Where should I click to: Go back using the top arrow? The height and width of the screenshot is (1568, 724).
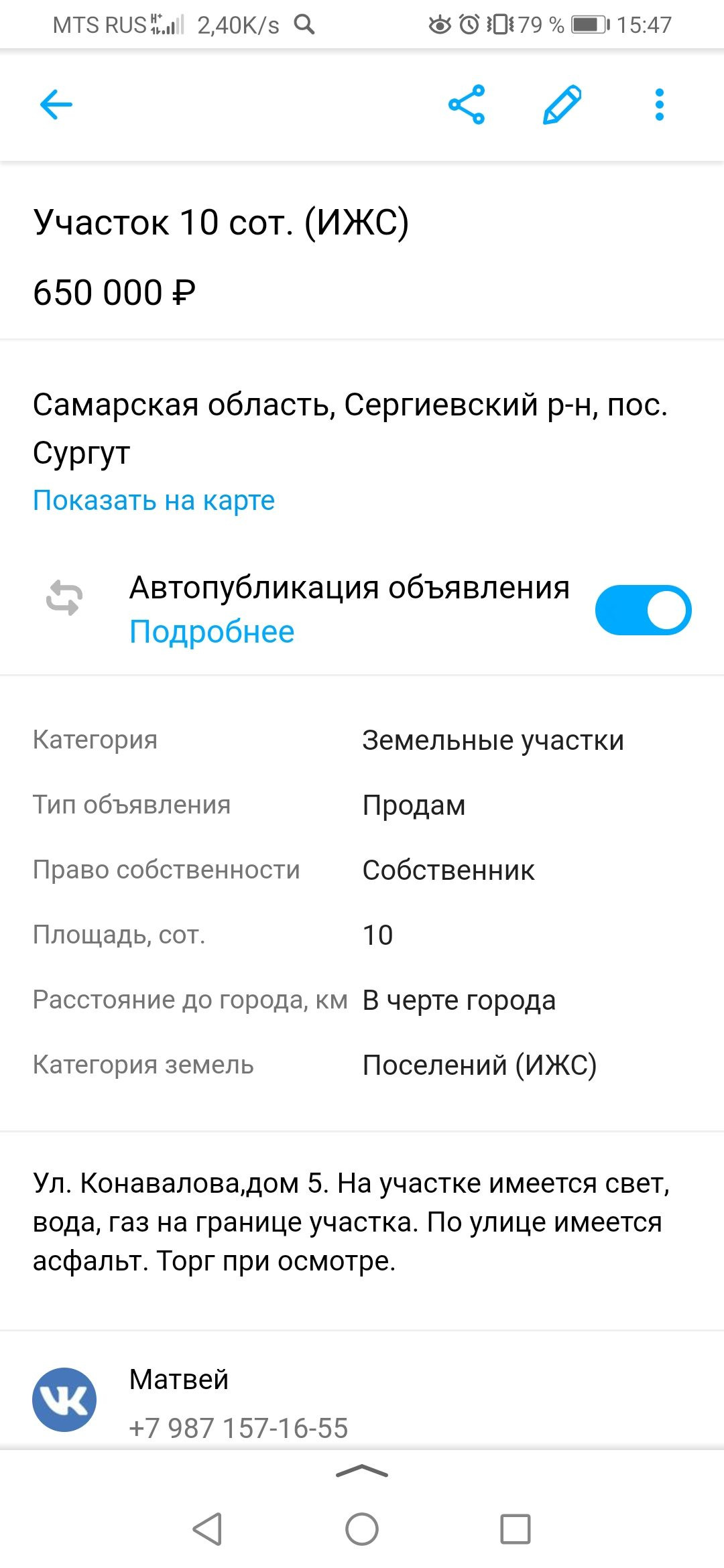tap(56, 105)
